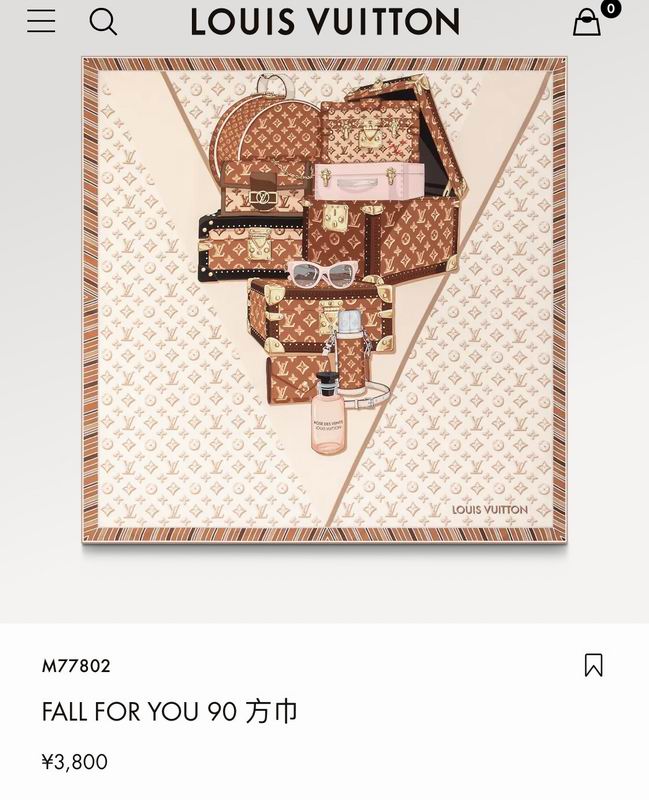The image size is (649, 800).
Task: Open the search icon
Action: click(x=103, y=21)
